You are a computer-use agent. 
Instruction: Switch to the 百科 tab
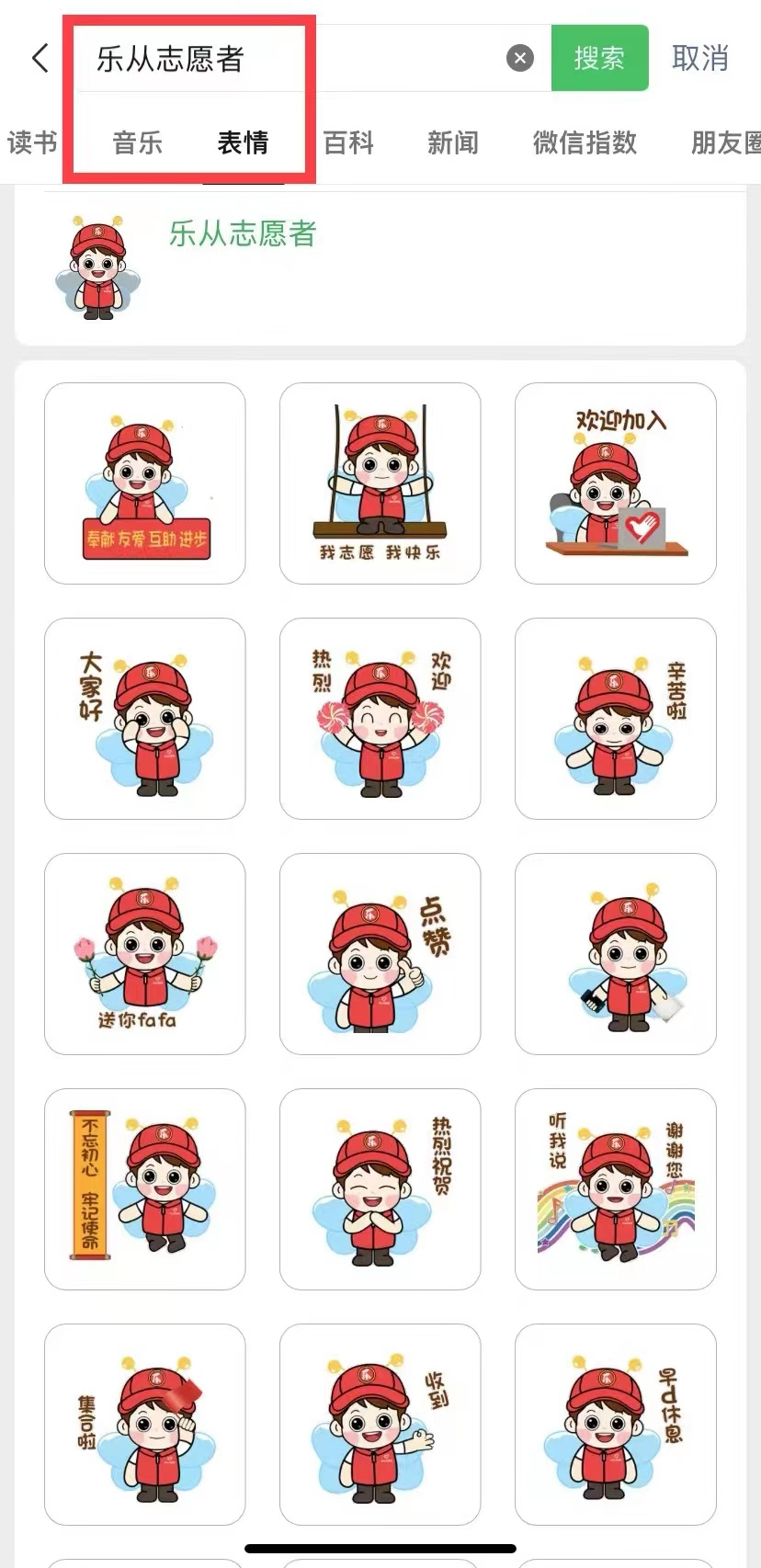[348, 142]
